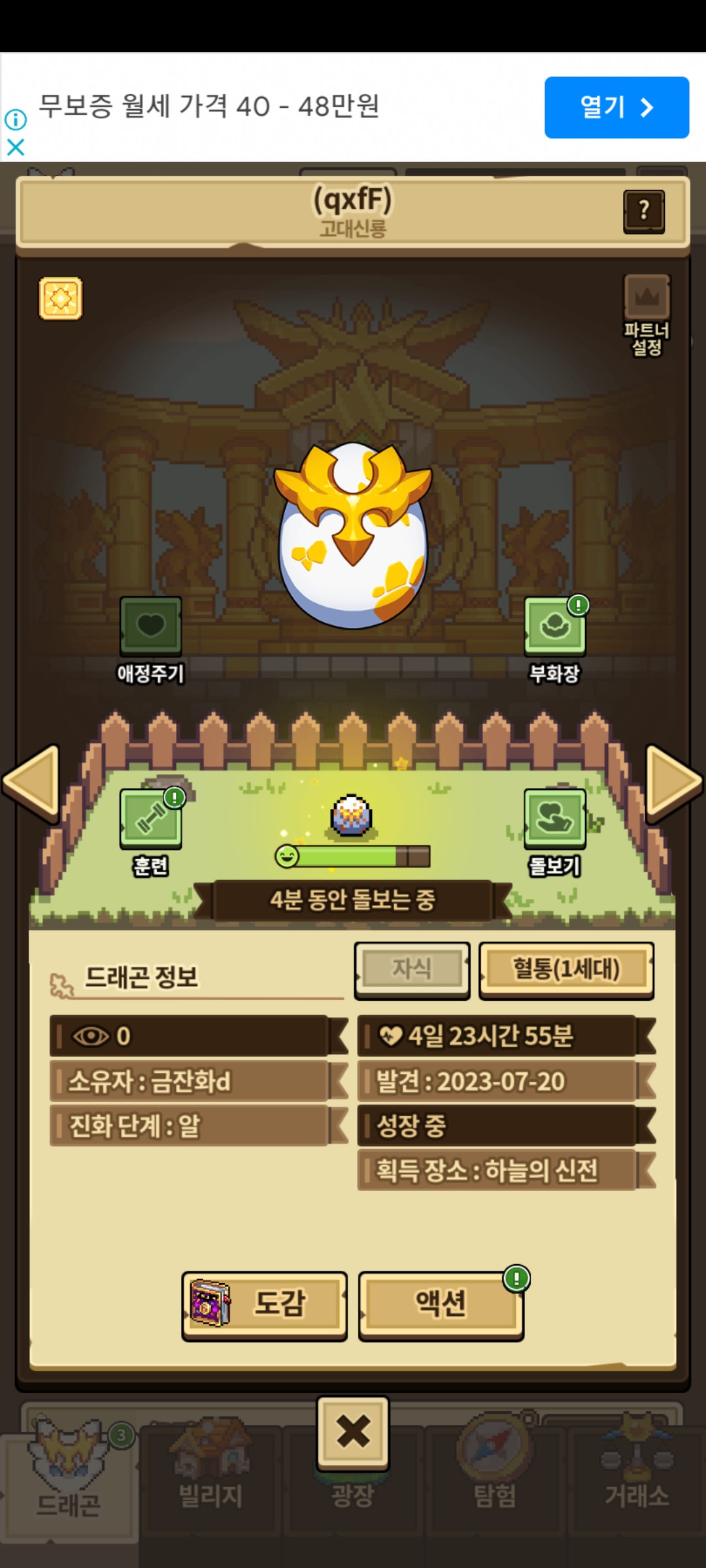Screen dimensions: 706x1568
Task: Open the help question mark button
Action: (644, 211)
